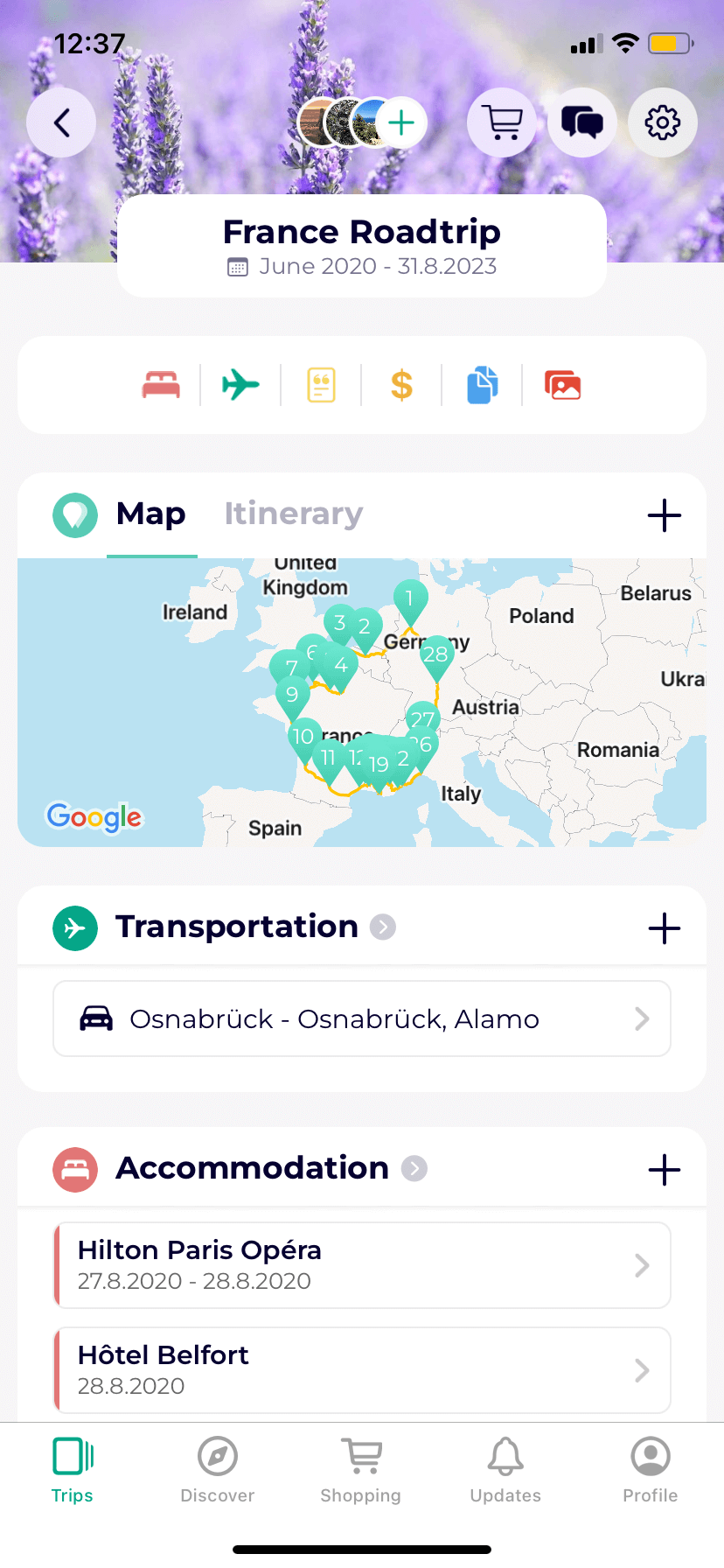Open the yellow tickets icon
The height and width of the screenshot is (1568, 724).
321,384
